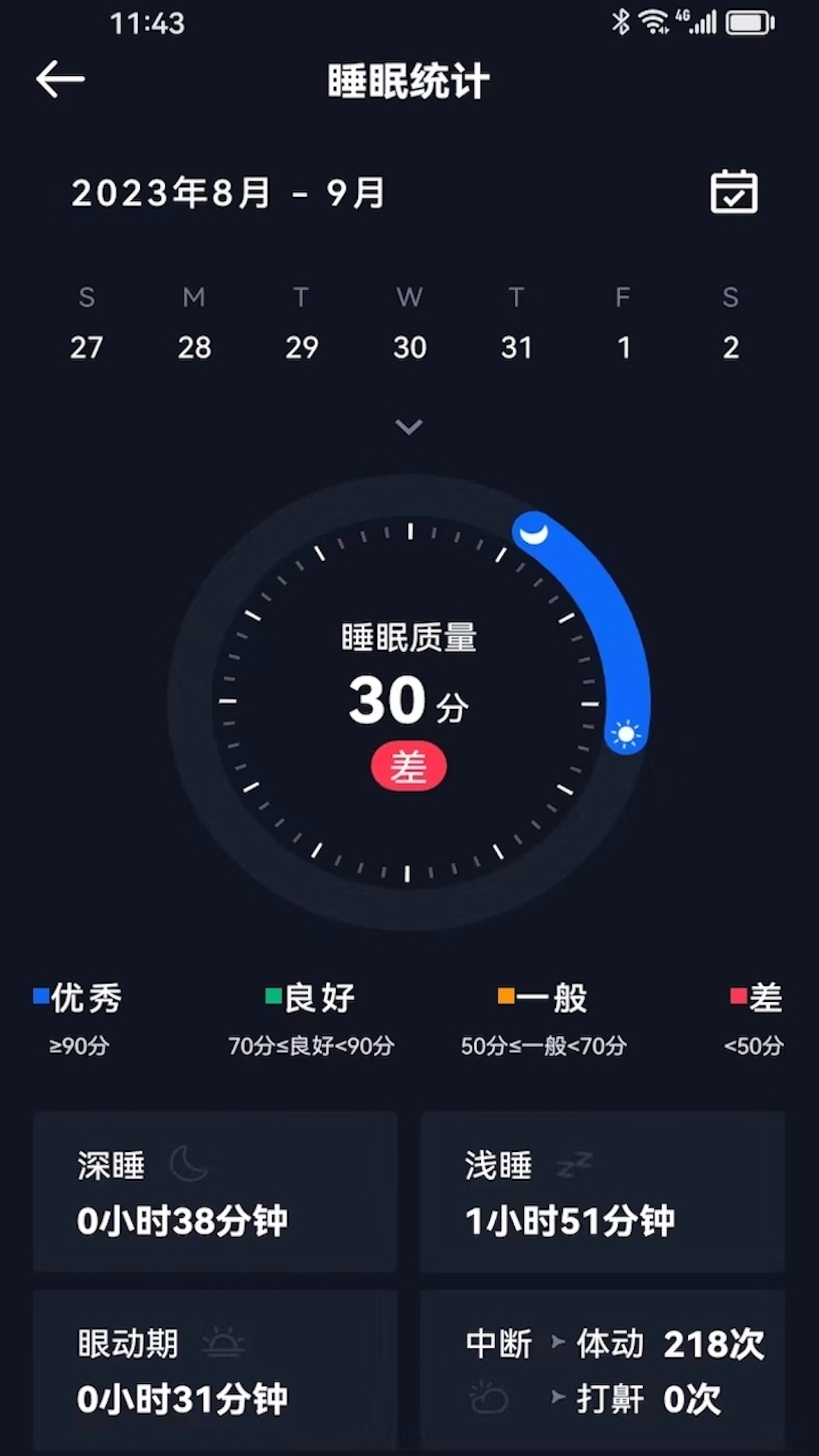
Task: Toggle the 优秀 legend entry
Action: [78, 997]
